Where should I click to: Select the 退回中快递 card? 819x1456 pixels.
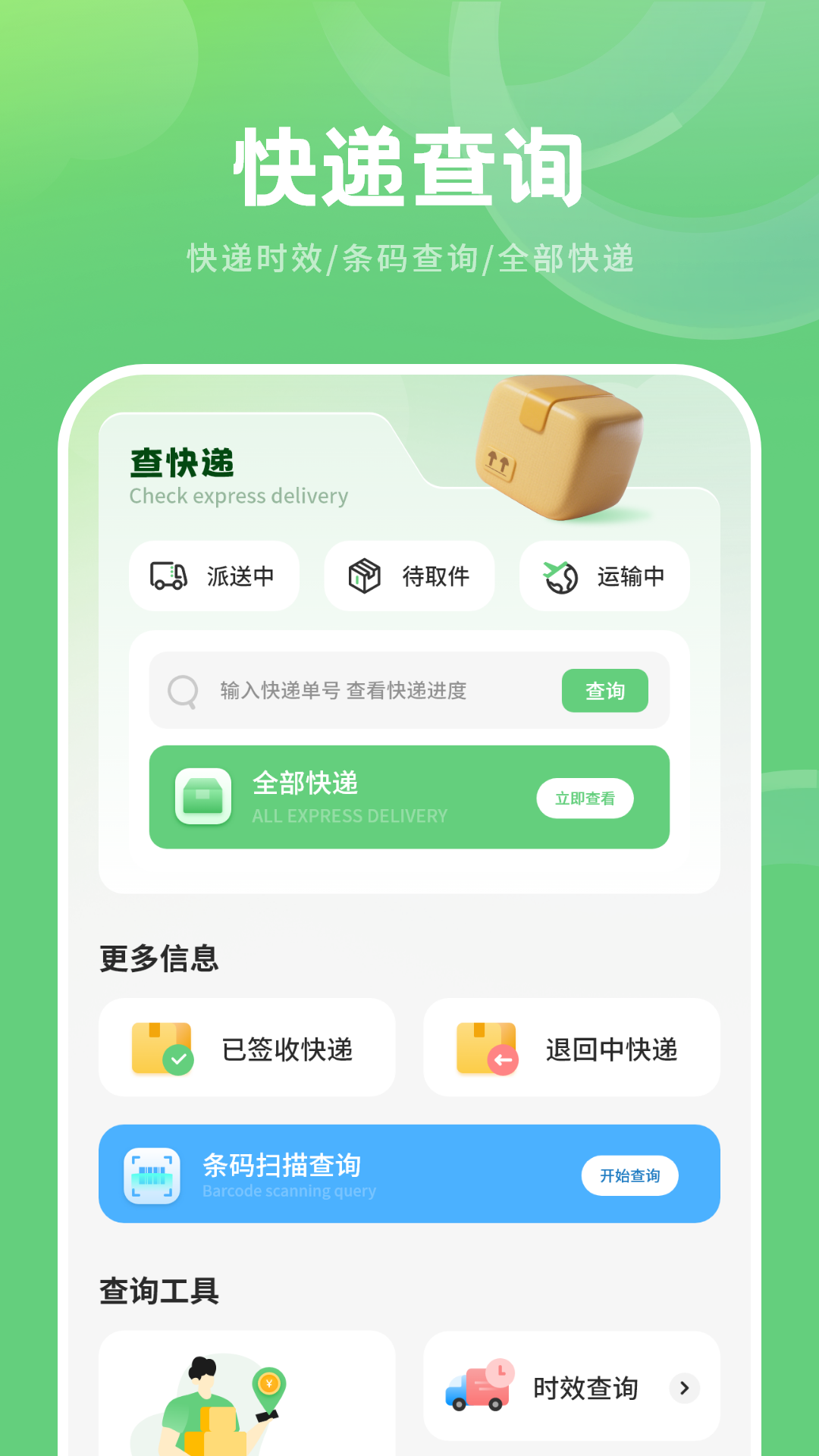pos(571,1047)
